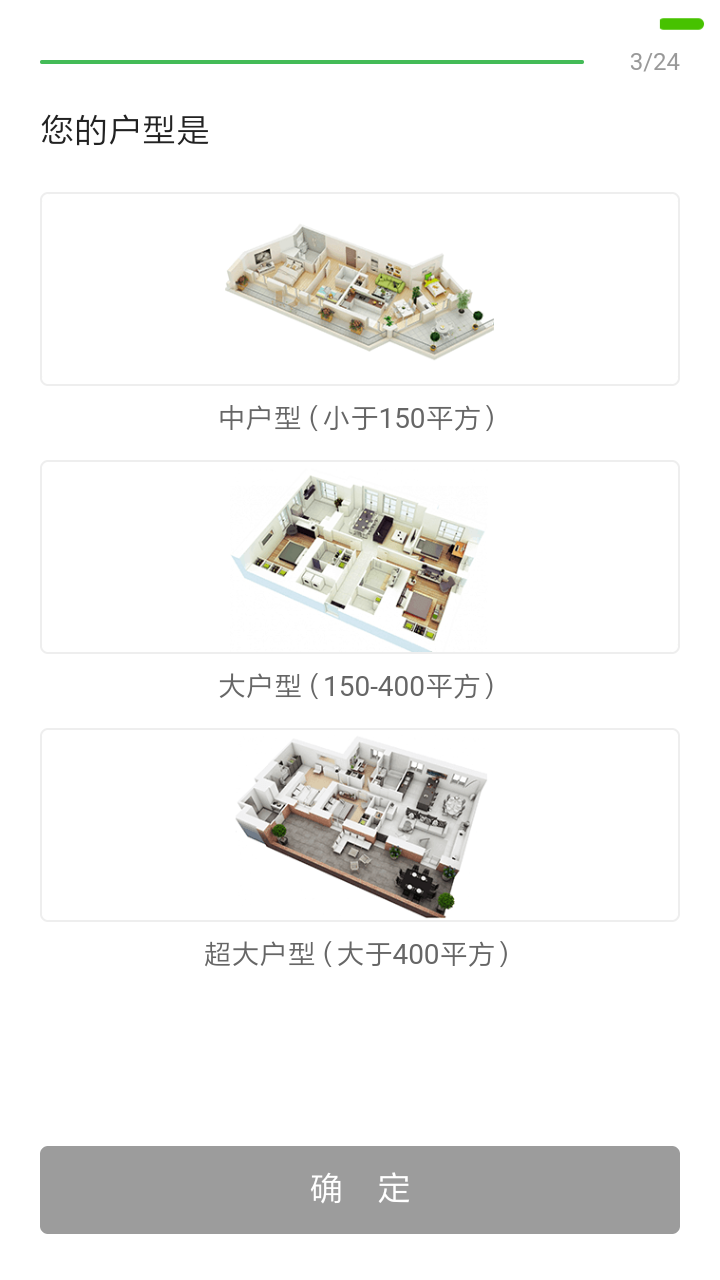Select the 中户型 (小于150平方) floor plan card
Image resolution: width=720 pixels, height=1280 pixels.
[x=360, y=289]
